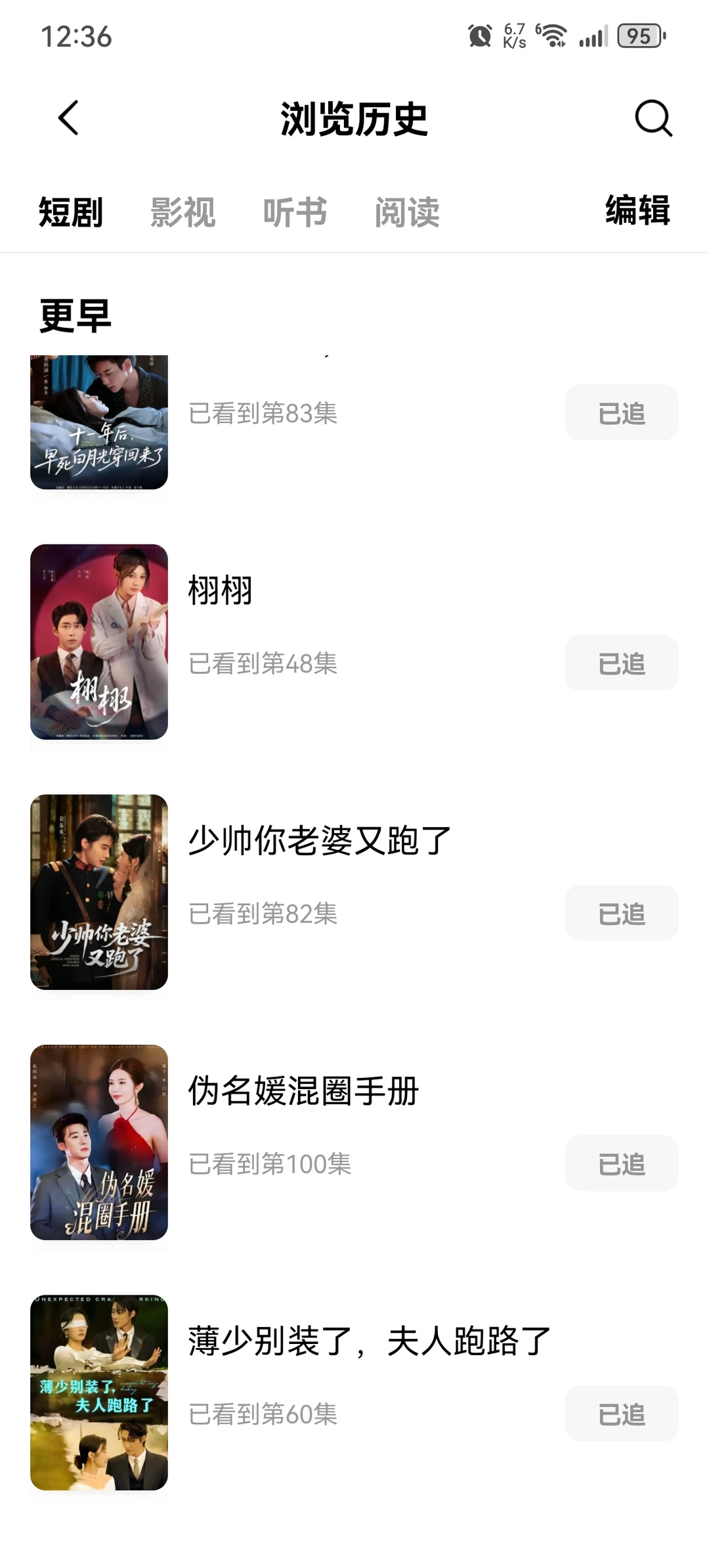Tap 已追 on the 第83集 drama

click(x=621, y=413)
